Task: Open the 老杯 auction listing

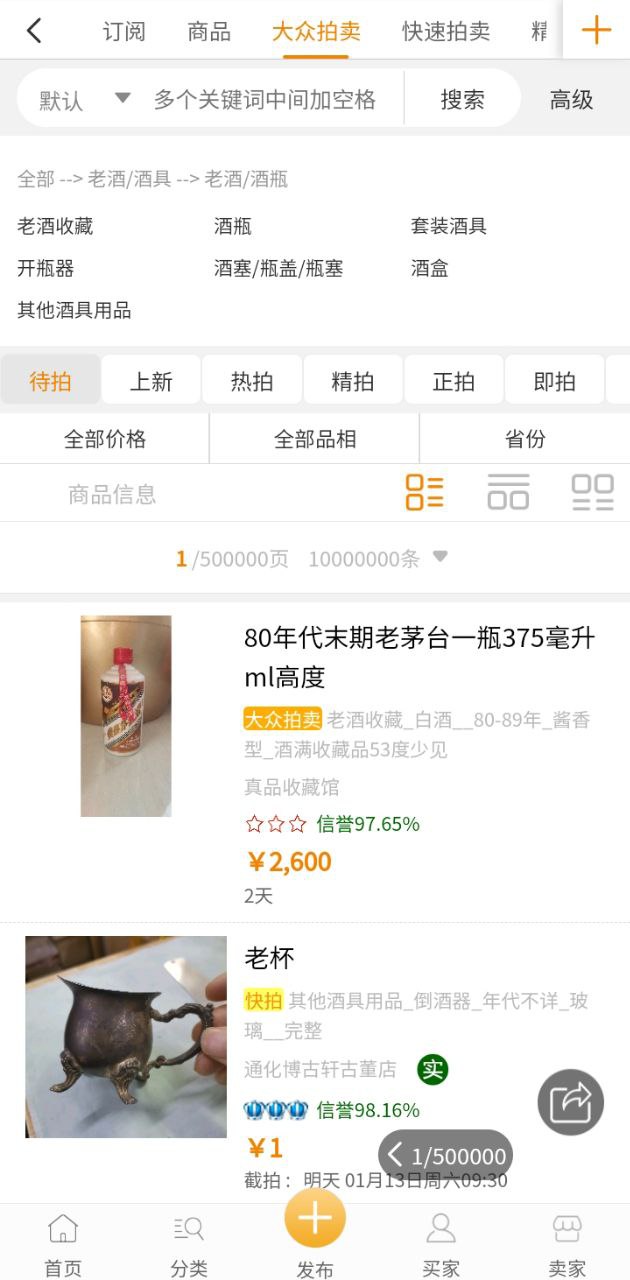Action: 269,957
